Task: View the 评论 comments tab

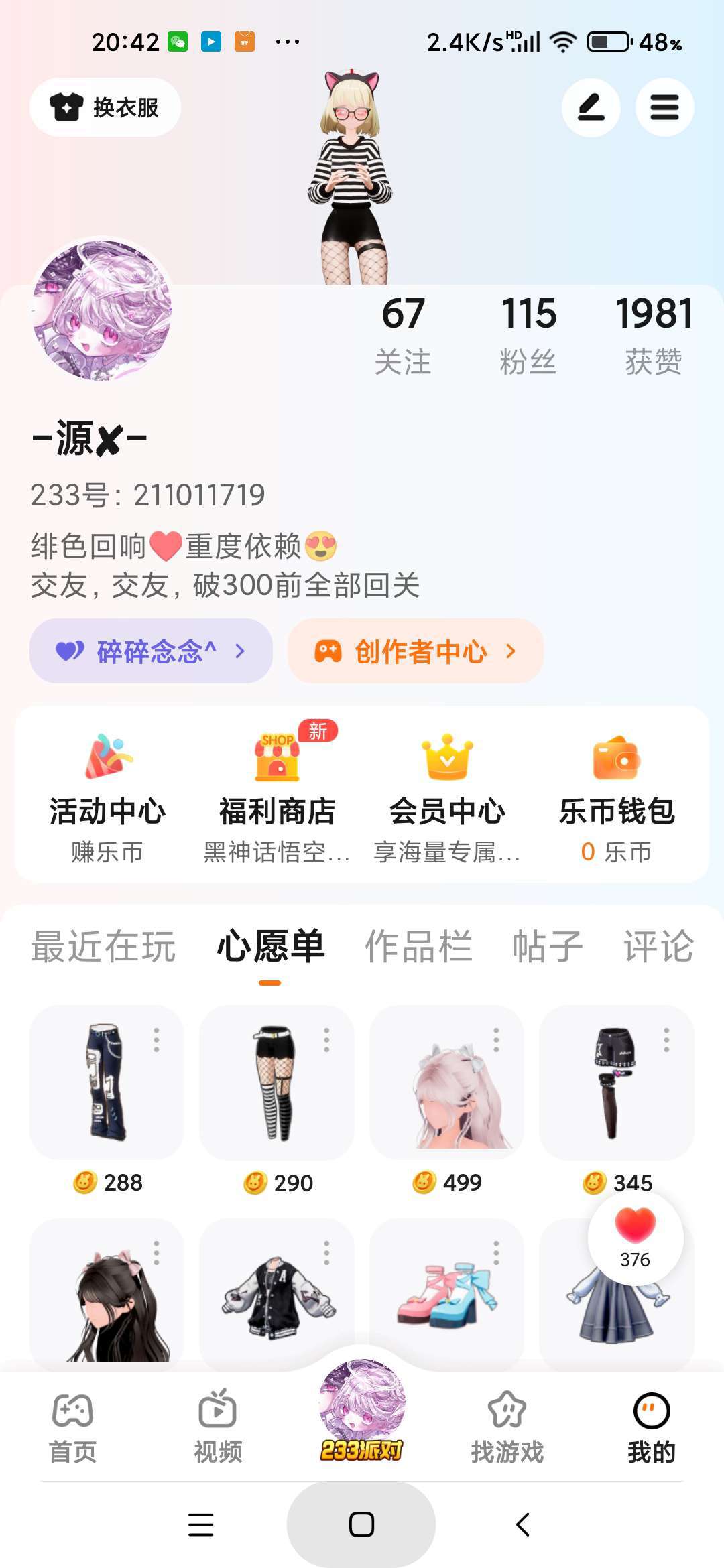Action: pos(658,946)
